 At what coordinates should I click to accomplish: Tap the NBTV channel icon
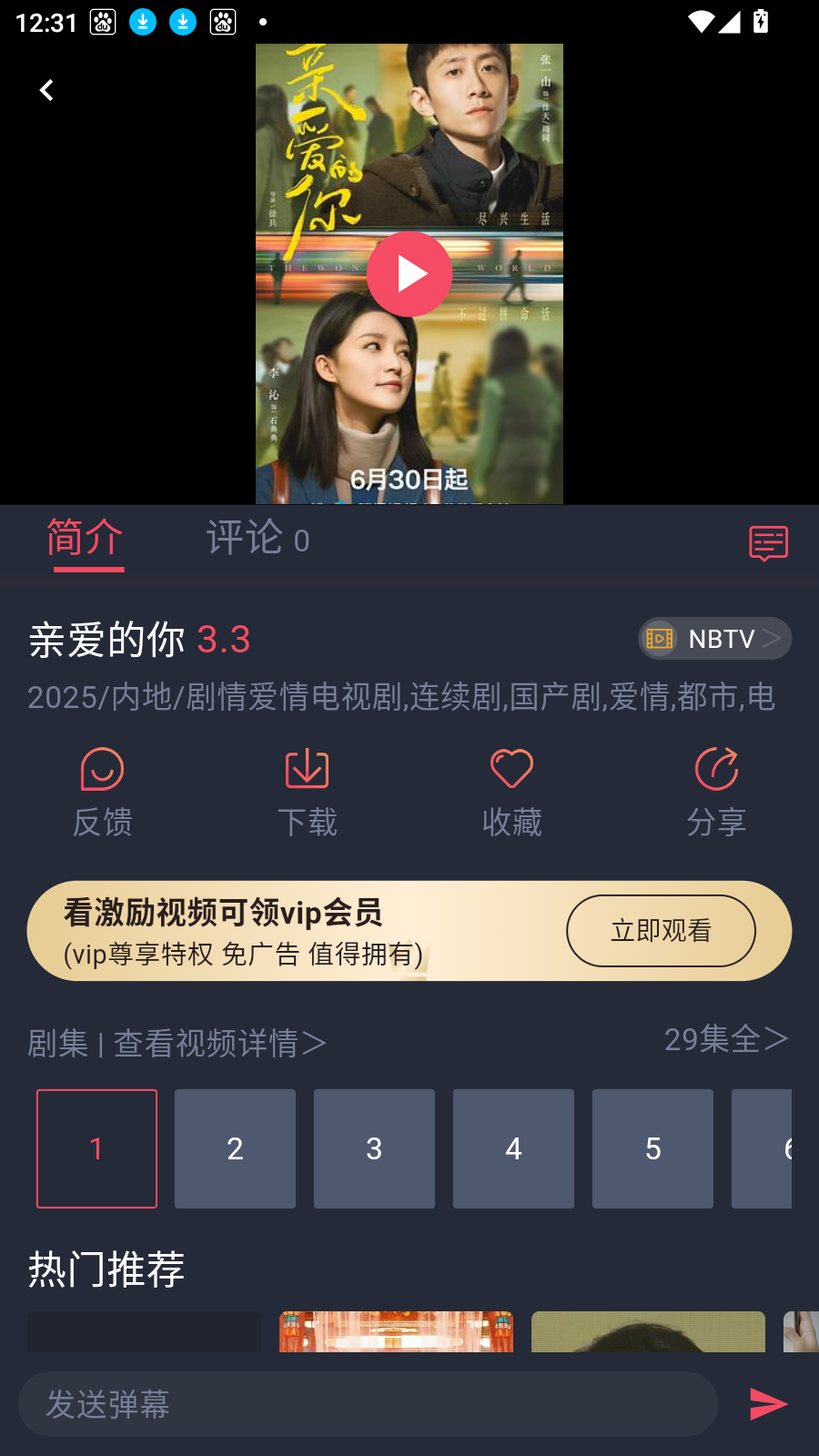pos(659,638)
